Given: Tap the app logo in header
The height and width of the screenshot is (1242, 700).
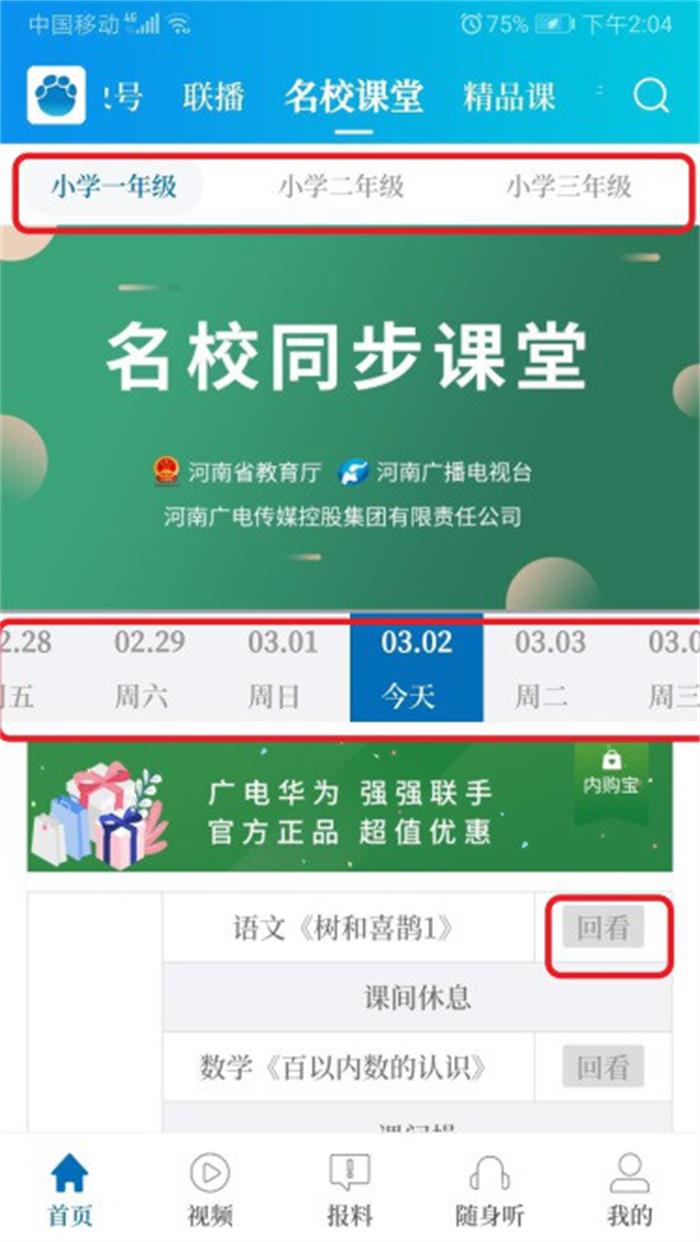Looking at the screenshot, I should (56, 96).
